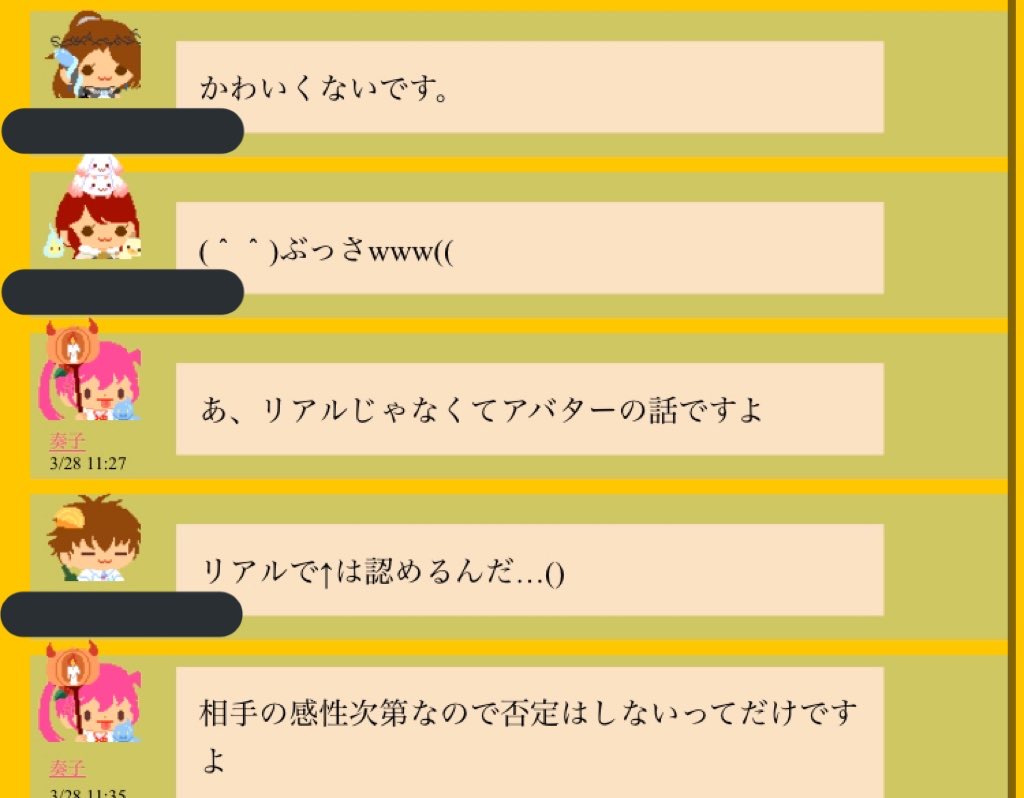Tap the avatar beside かわいくないです。 message
Image resolution: width=1024 pixels, height=798 pixels.
(93, 57)
